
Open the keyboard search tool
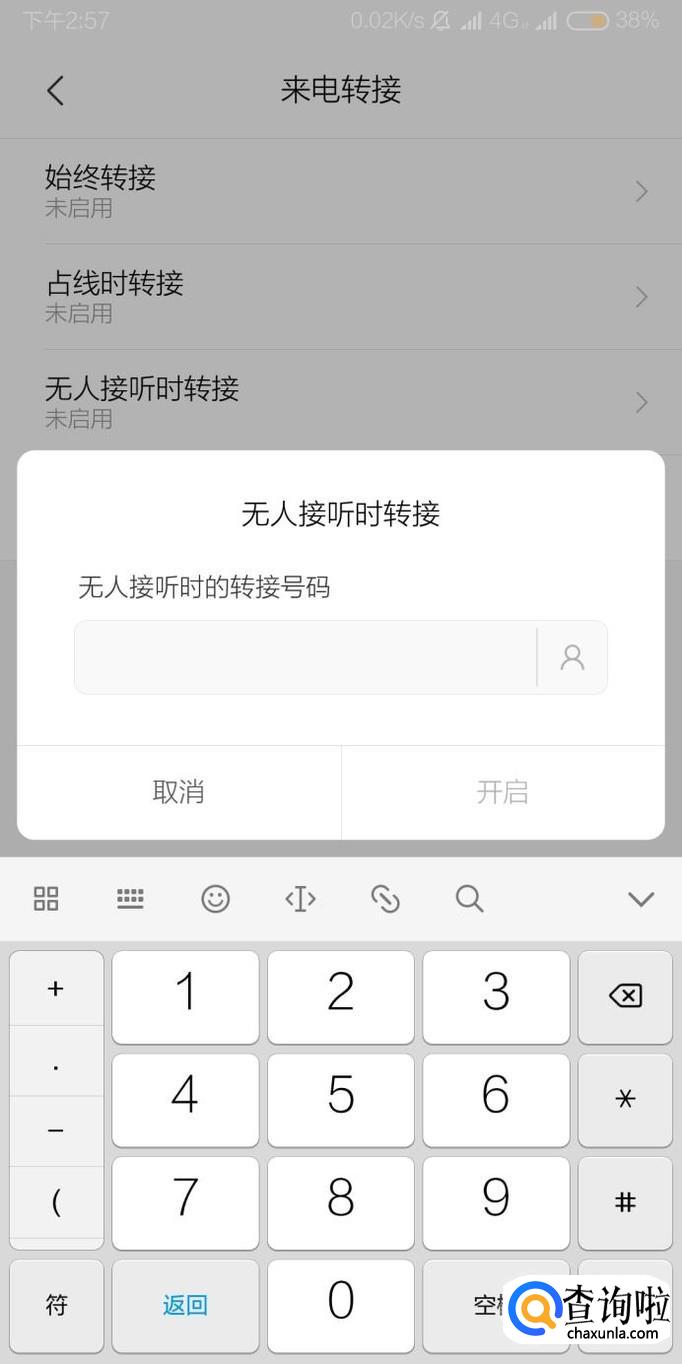469,899
